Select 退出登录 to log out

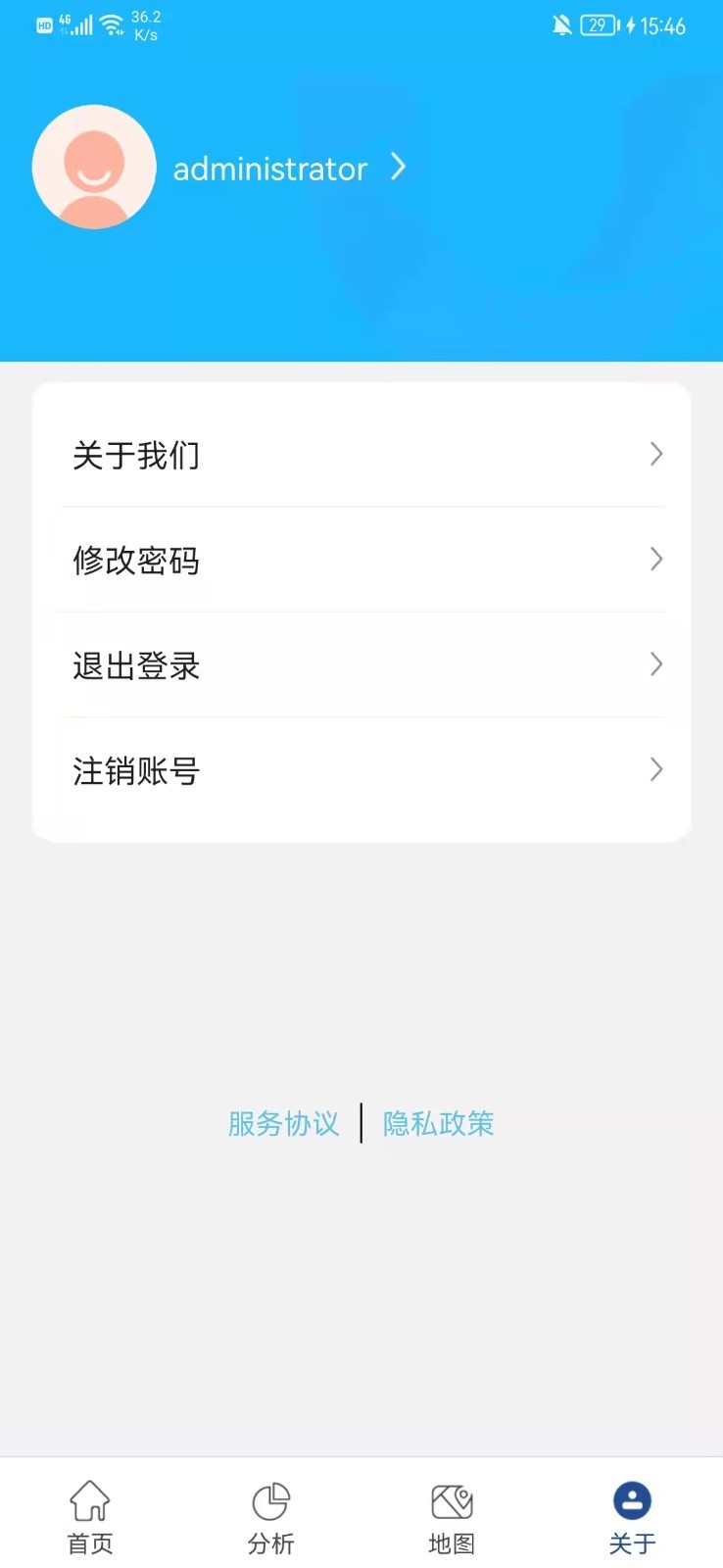(361, 665)
